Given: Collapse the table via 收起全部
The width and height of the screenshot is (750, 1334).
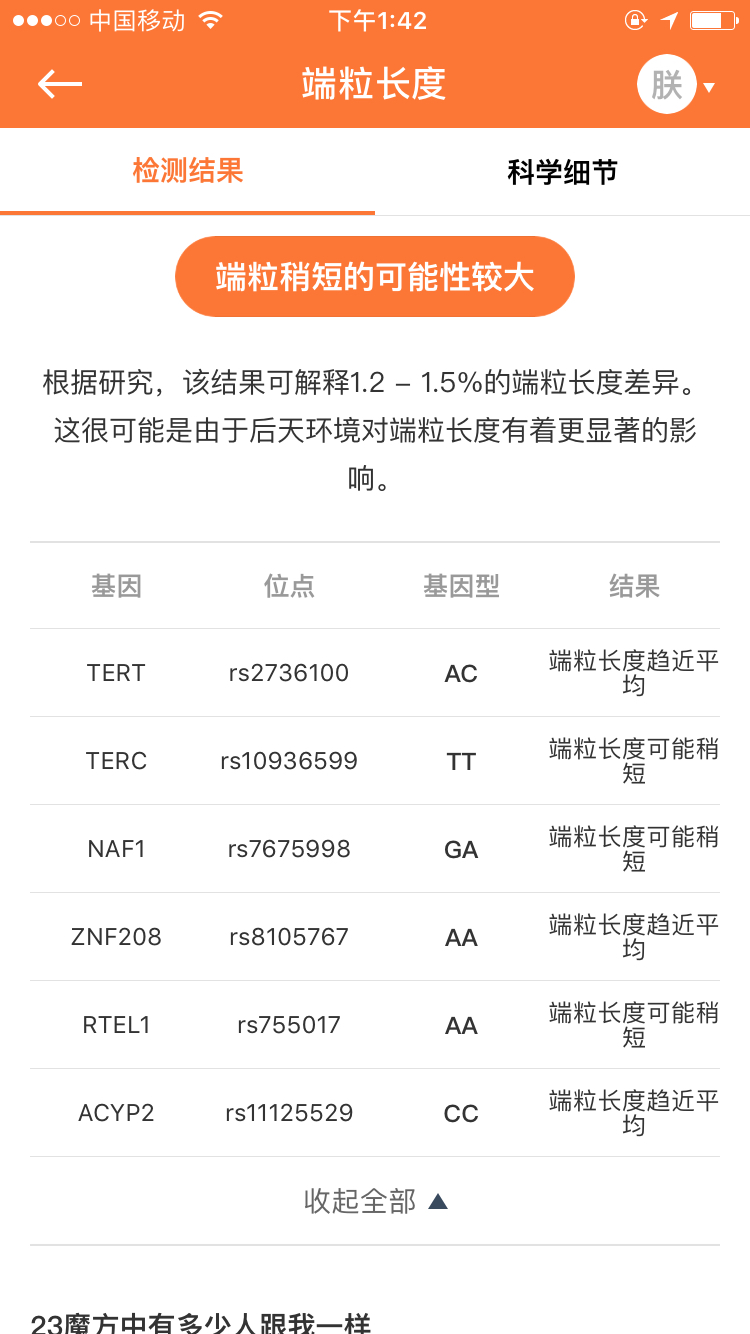Looking at the screenshot, I should pos(375,1201).
